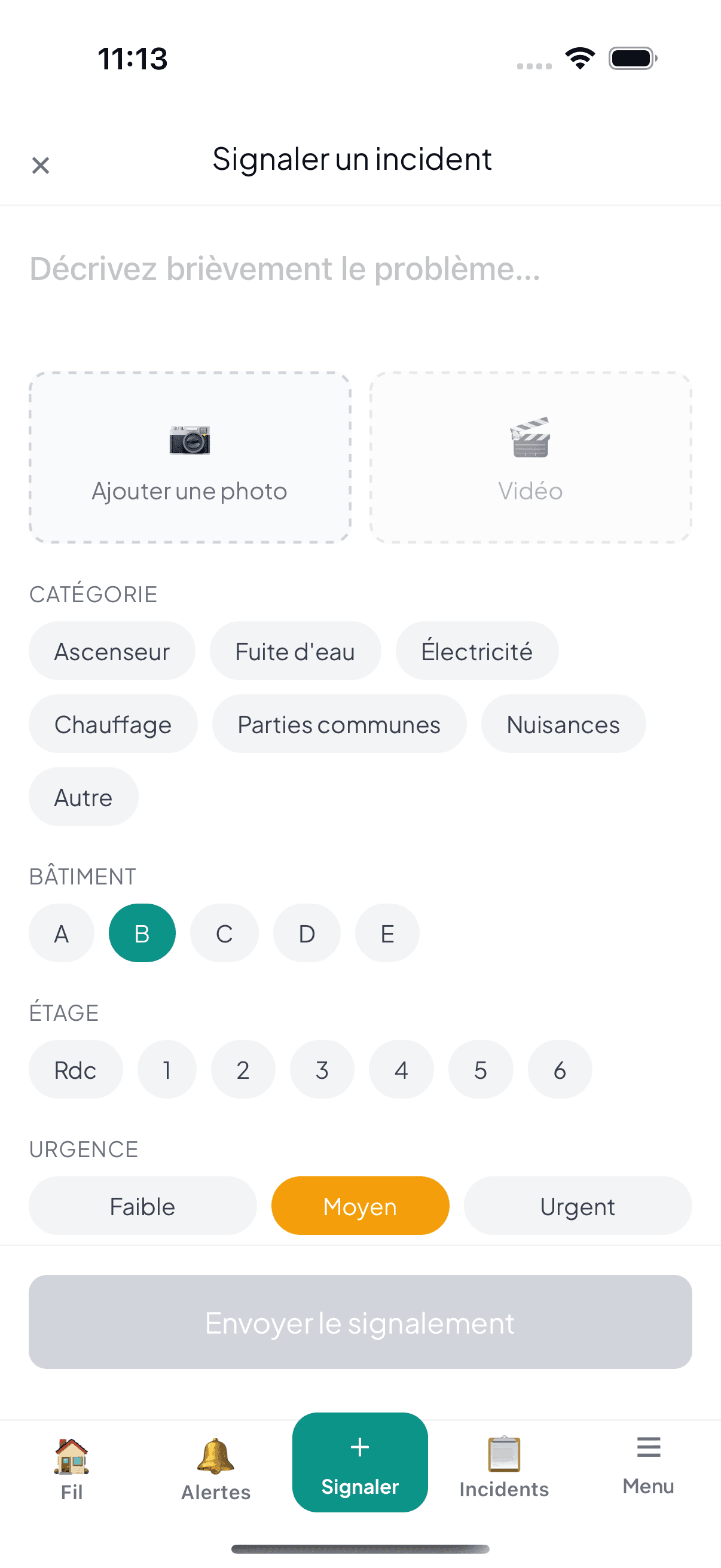Select étage 3
This screenshot has width=721, height=1568.
tap(322, 1069)
